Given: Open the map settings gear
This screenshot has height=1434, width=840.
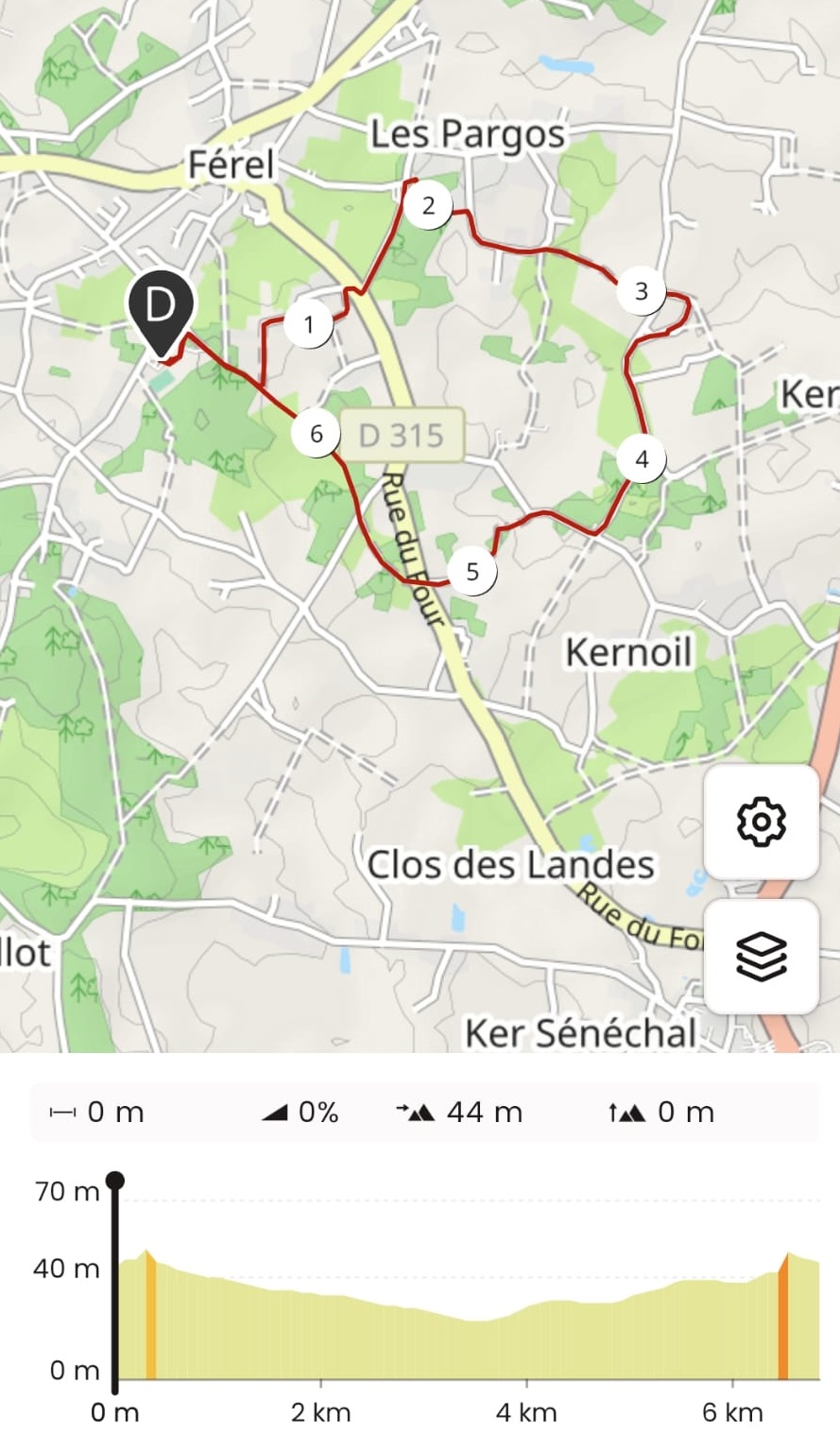Looking at the screenshot, I should click(x=761, y=821).
